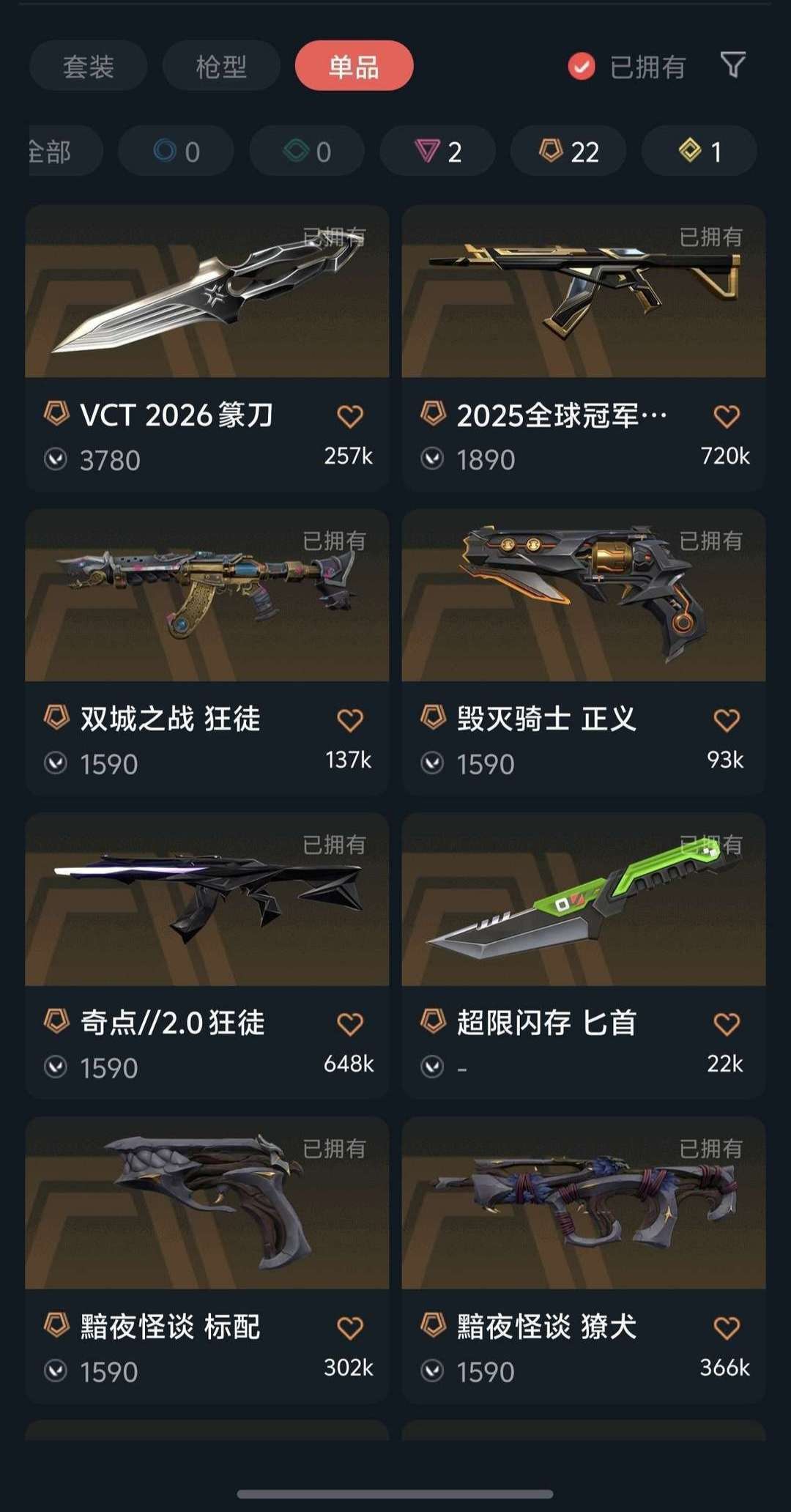Select the 单品 tab
The image size is (791, 1512).
pyautogui.click(x=354, y=67)
